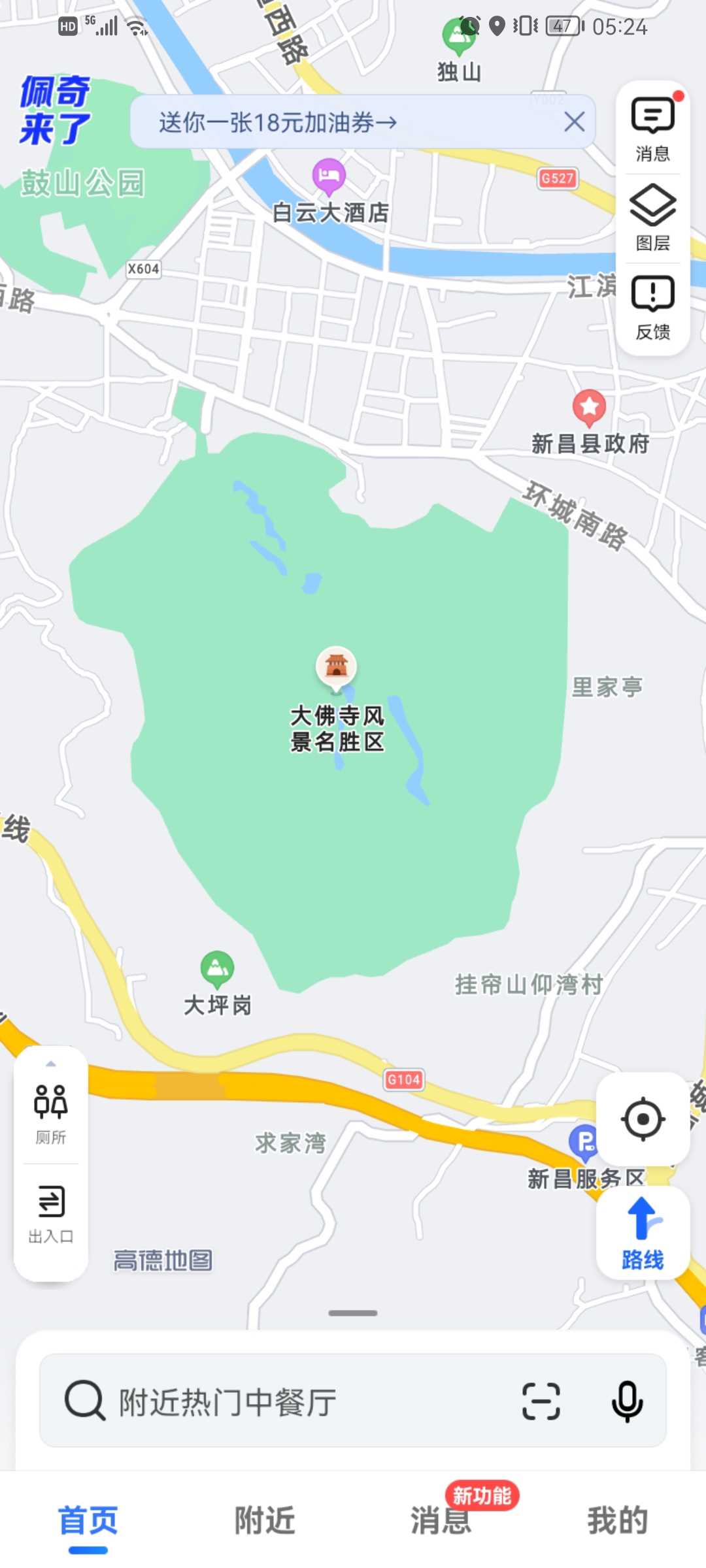Select 白云大酒店 hotel marker
The width and height of the screenshot is (706, 1568).
[x=329, y=176]
